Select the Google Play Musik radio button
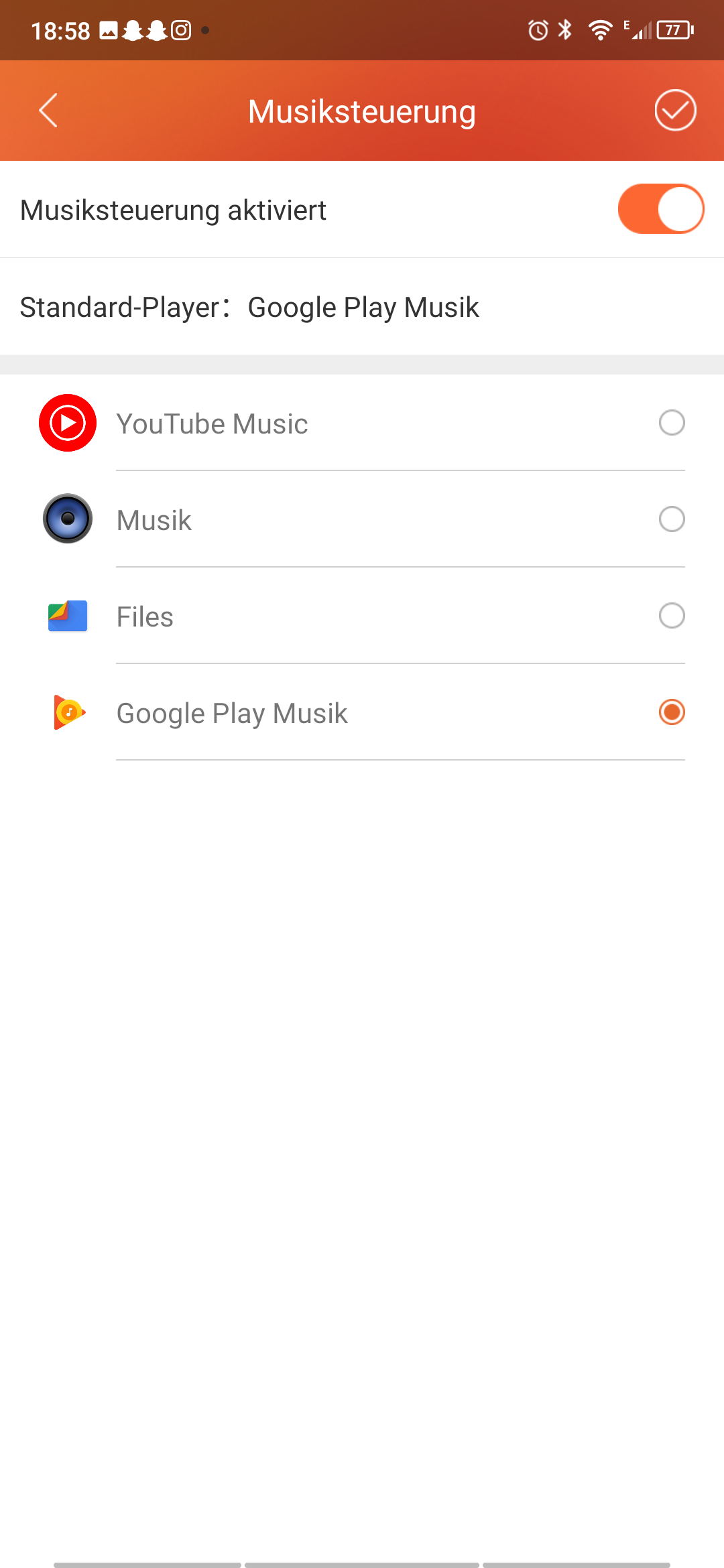Screen dimensions: 724x1568 point(672,712)
